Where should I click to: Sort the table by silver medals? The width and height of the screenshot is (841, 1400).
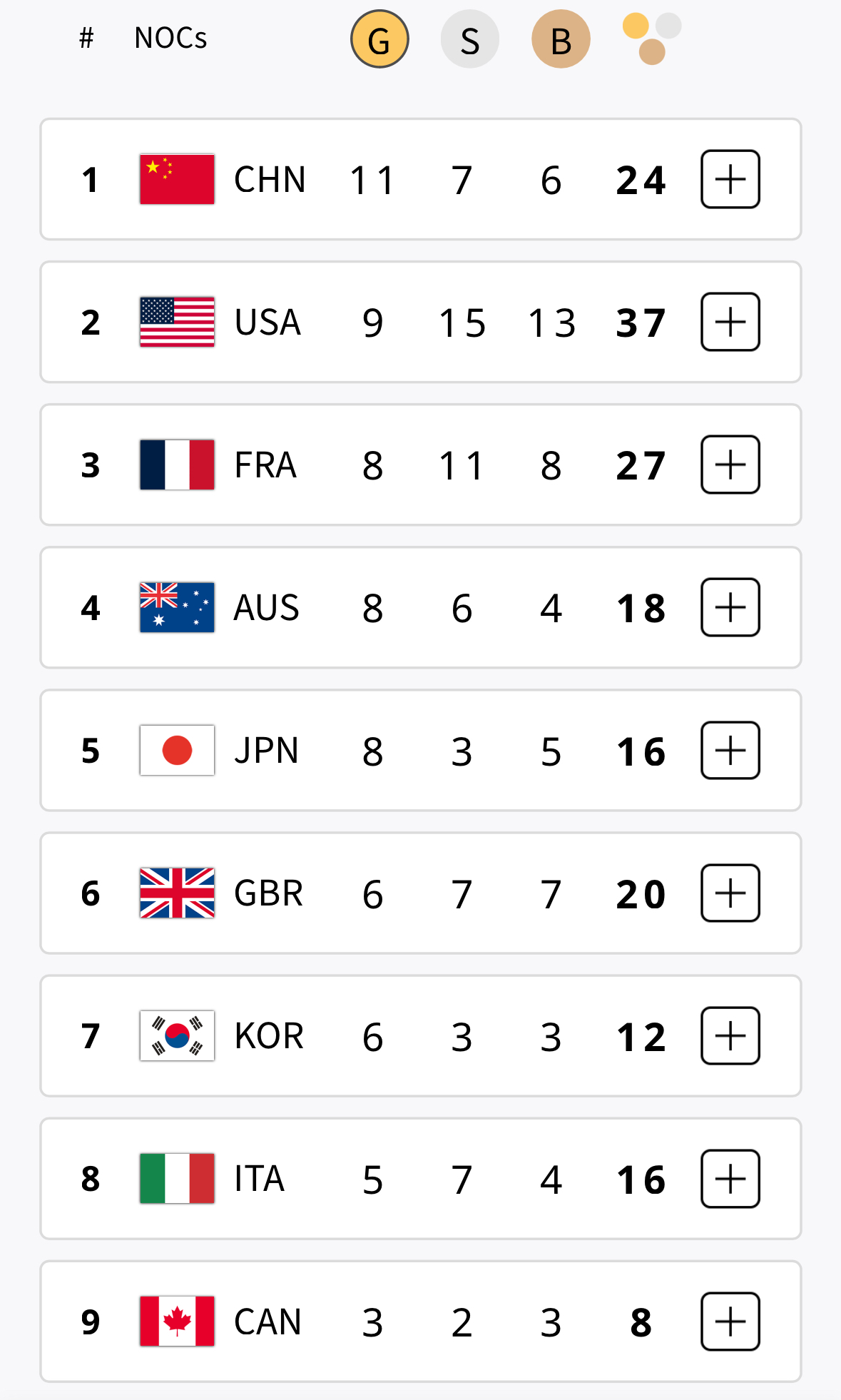pyautogui.click(x=469, y=39)
